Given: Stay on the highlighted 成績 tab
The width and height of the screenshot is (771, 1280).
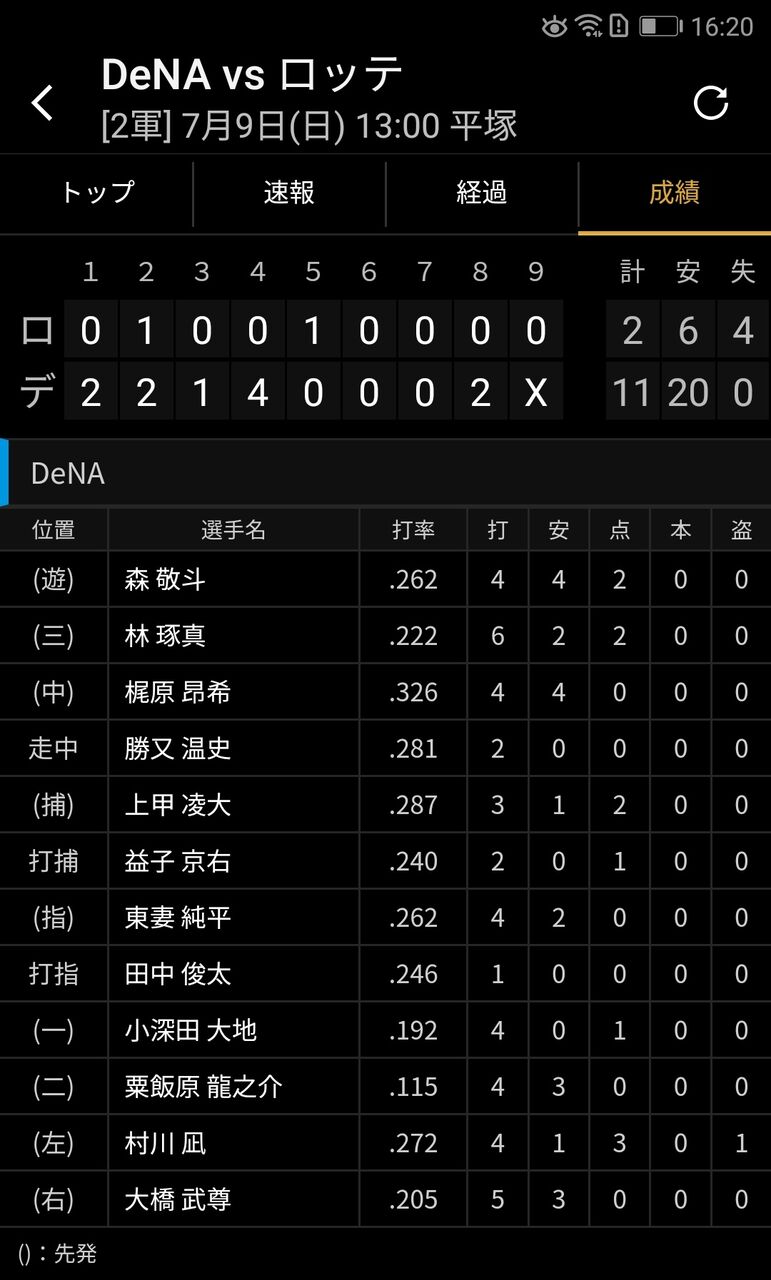Looking at the screenshot, I should [674, 195].
